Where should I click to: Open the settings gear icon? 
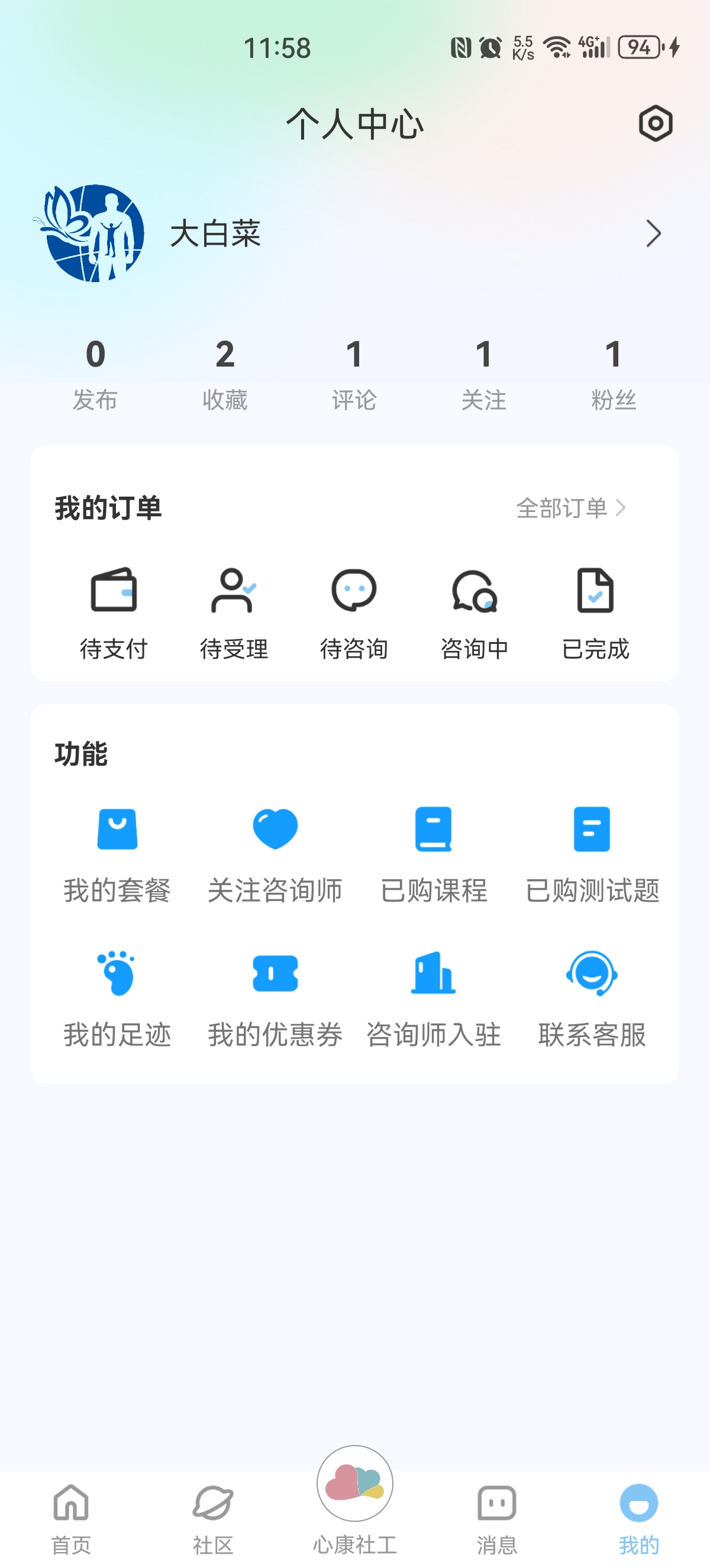pyautogui.click(x=655, y=124)
